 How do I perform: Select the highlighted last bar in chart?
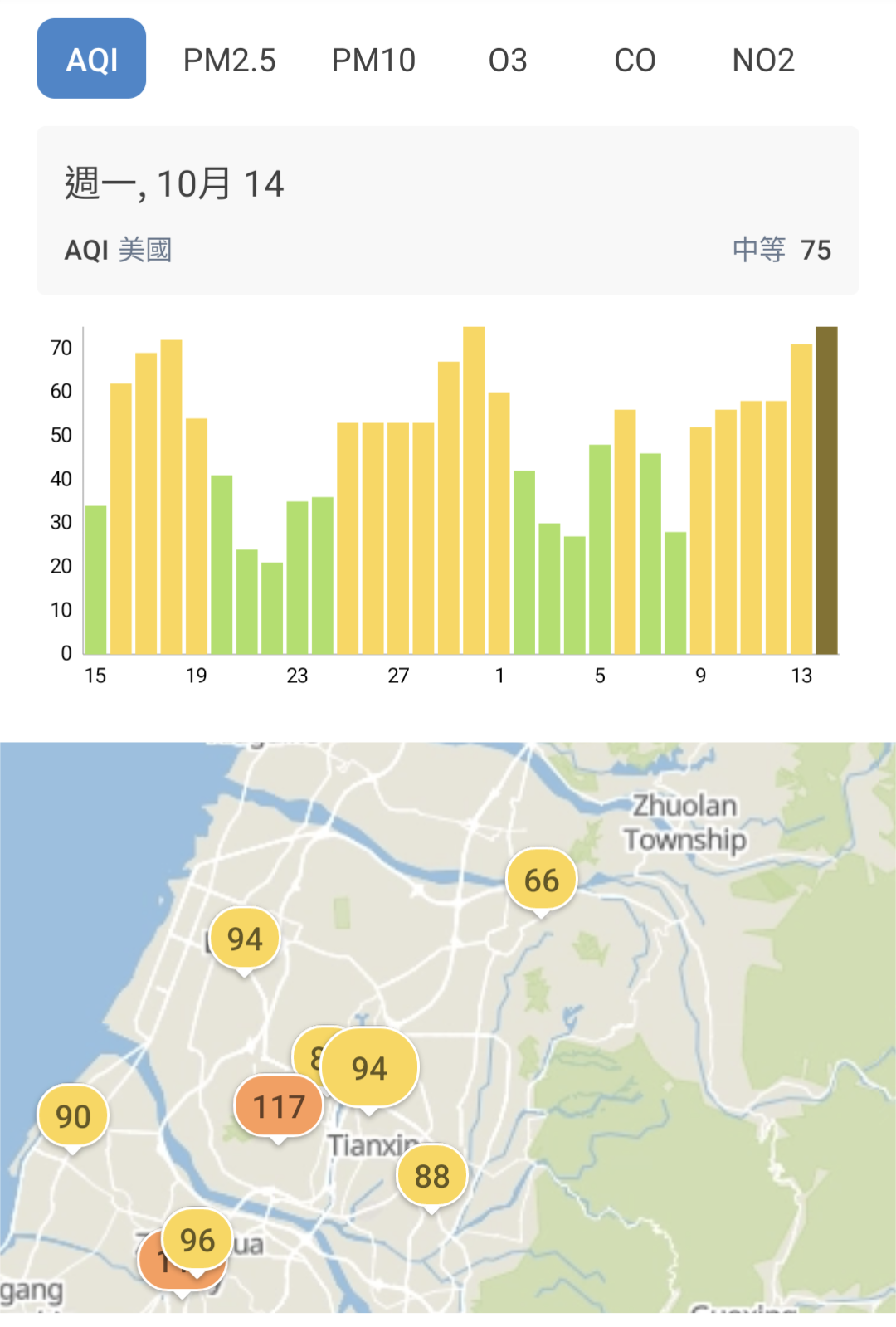pos(826,490)
